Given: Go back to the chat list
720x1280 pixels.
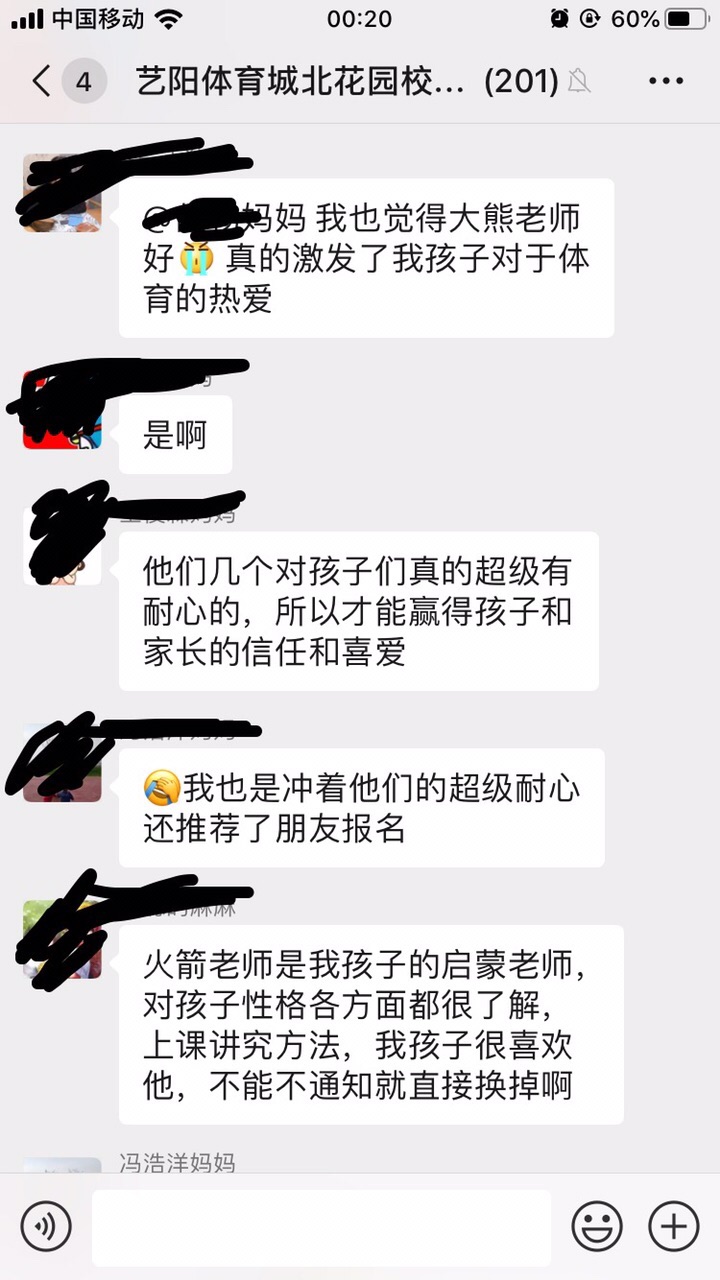Looking at the screenshot, I should tap(42, 81).
